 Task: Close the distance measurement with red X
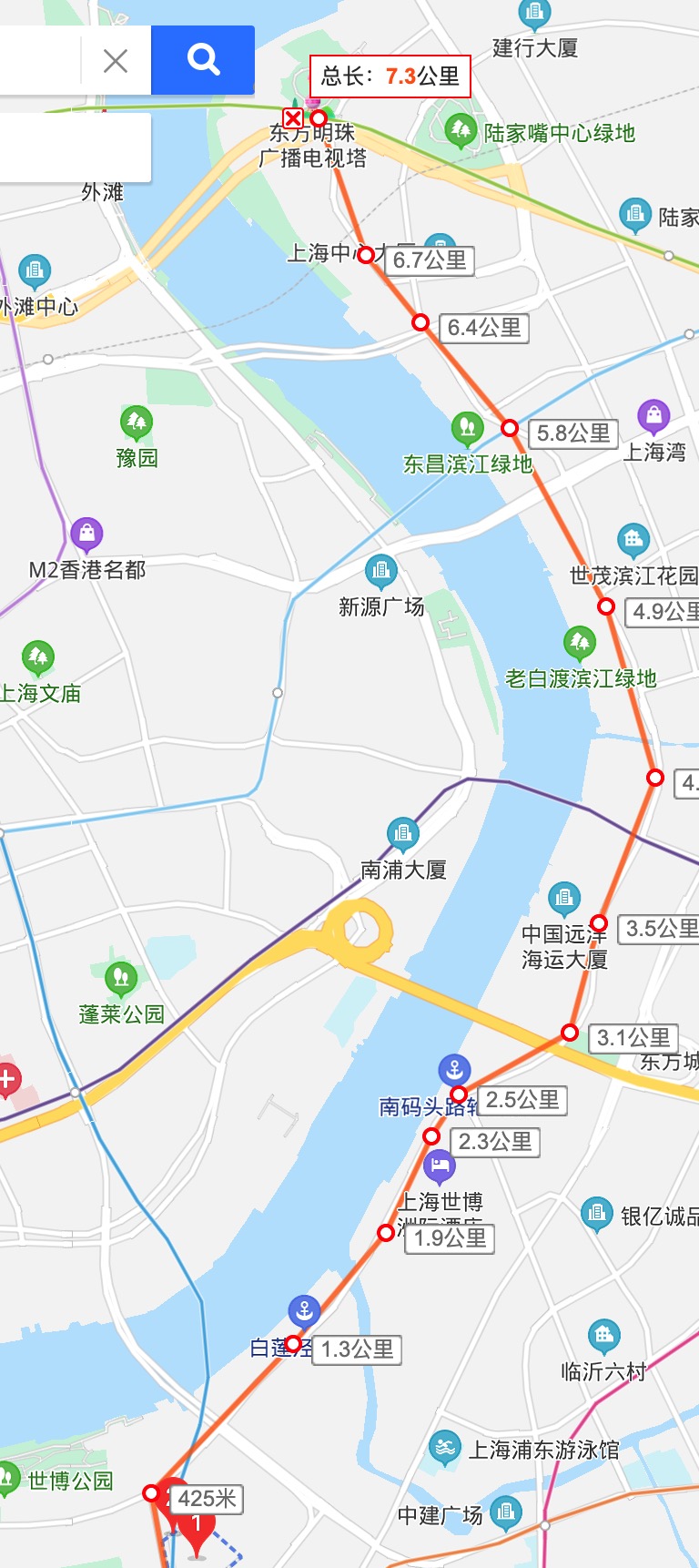292,118
